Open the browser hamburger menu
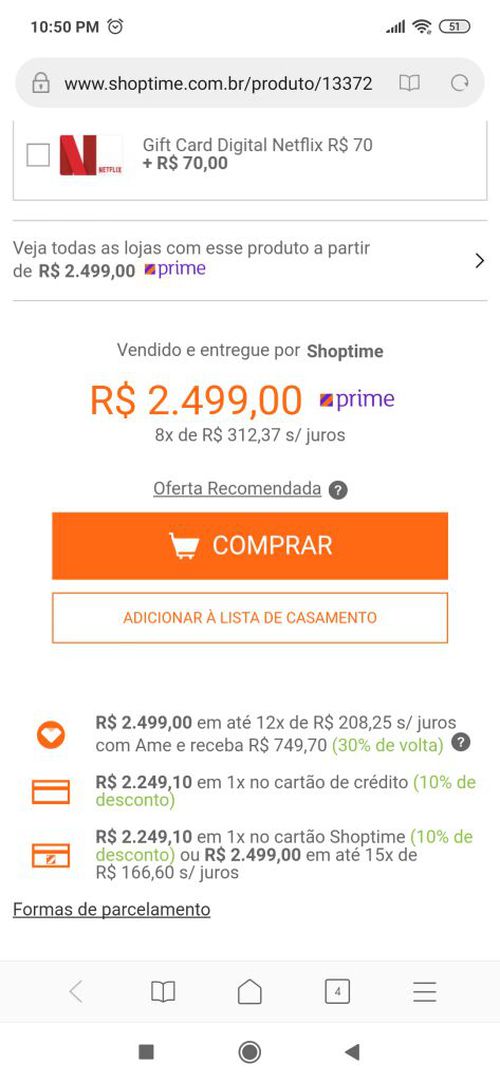500x1082 pixels. 425,992
